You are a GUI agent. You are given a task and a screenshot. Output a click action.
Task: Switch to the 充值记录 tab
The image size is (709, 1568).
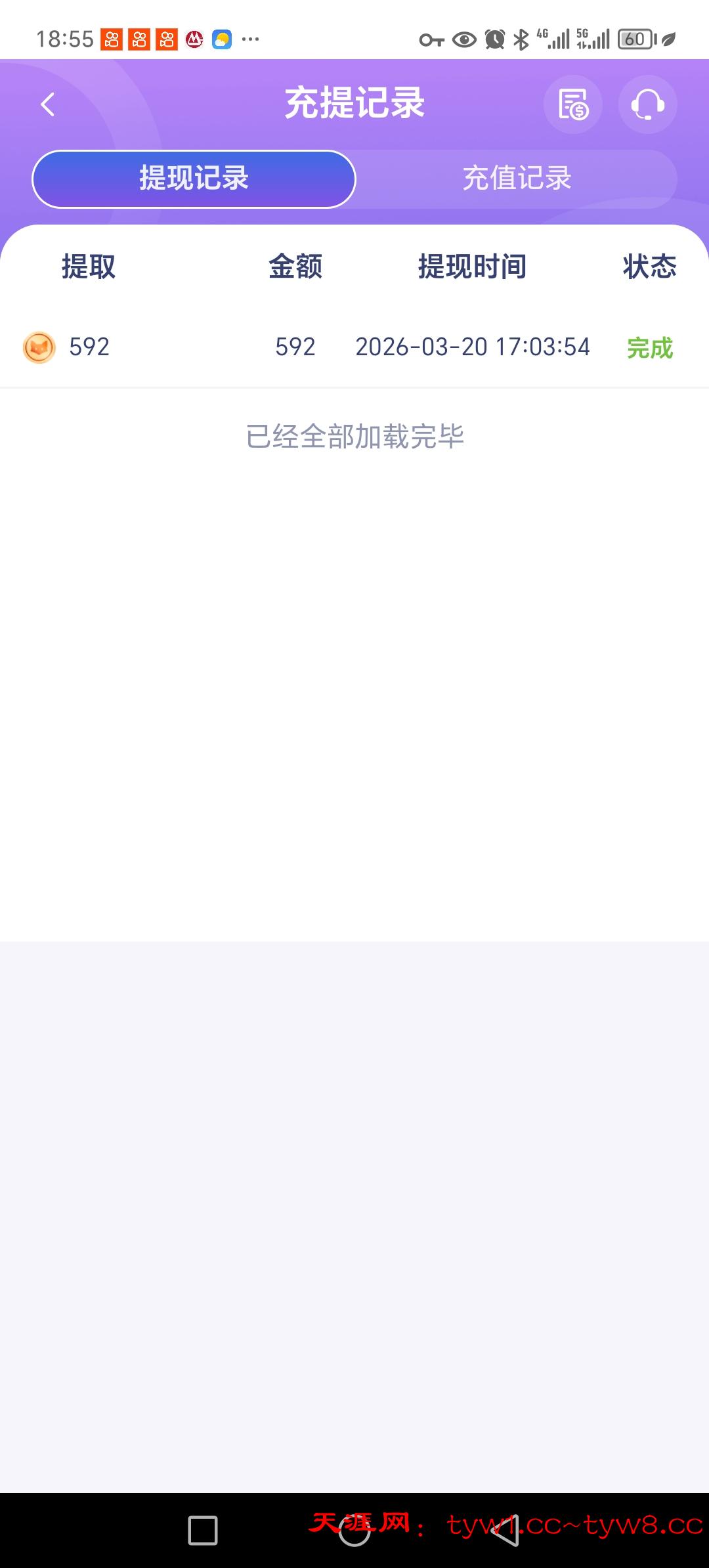click(517, 178)
